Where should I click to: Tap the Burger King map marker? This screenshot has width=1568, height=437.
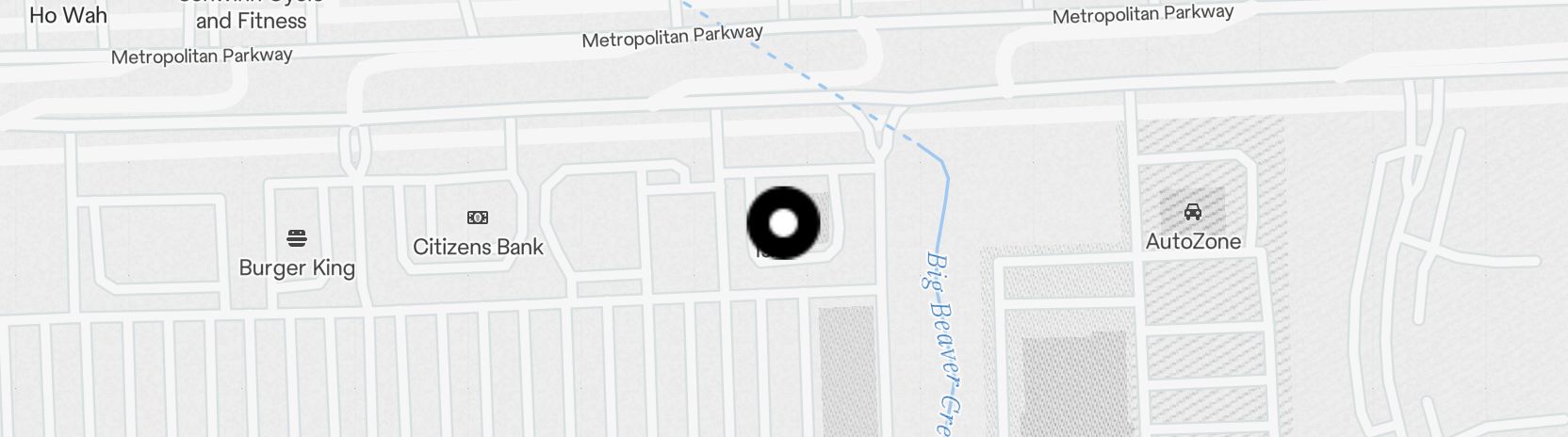point(297,238)
